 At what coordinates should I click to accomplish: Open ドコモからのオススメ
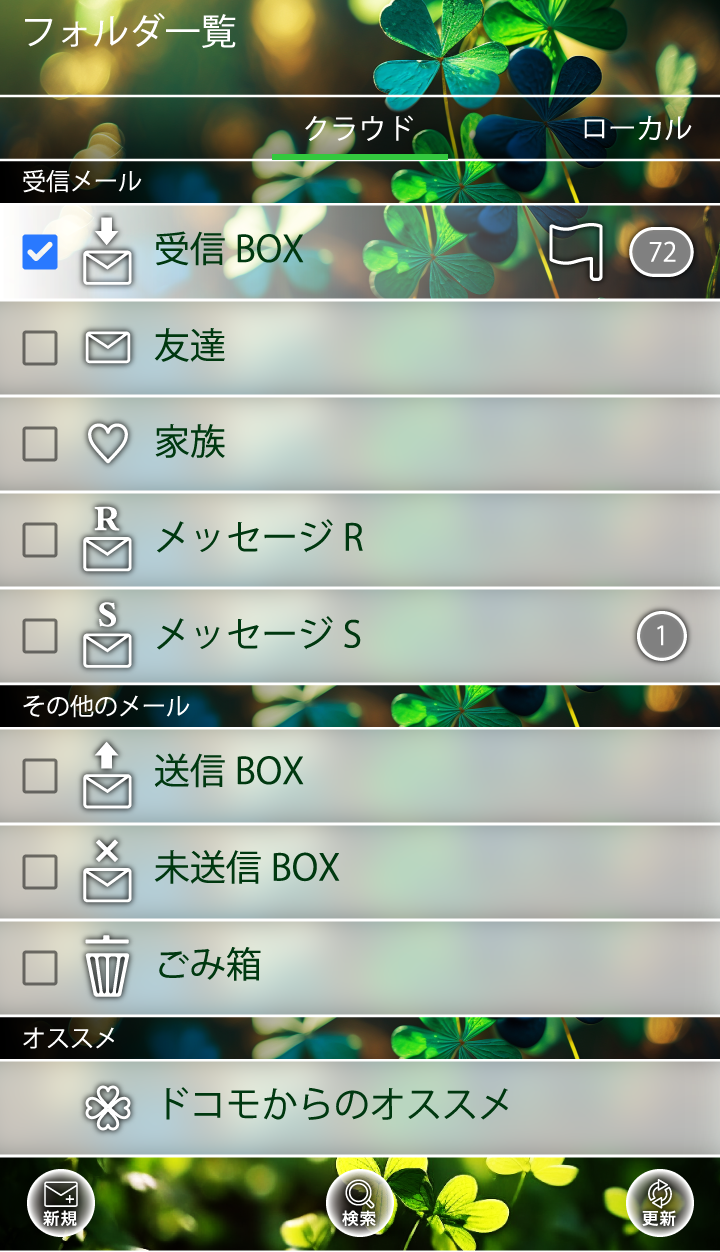point(333,1105)
